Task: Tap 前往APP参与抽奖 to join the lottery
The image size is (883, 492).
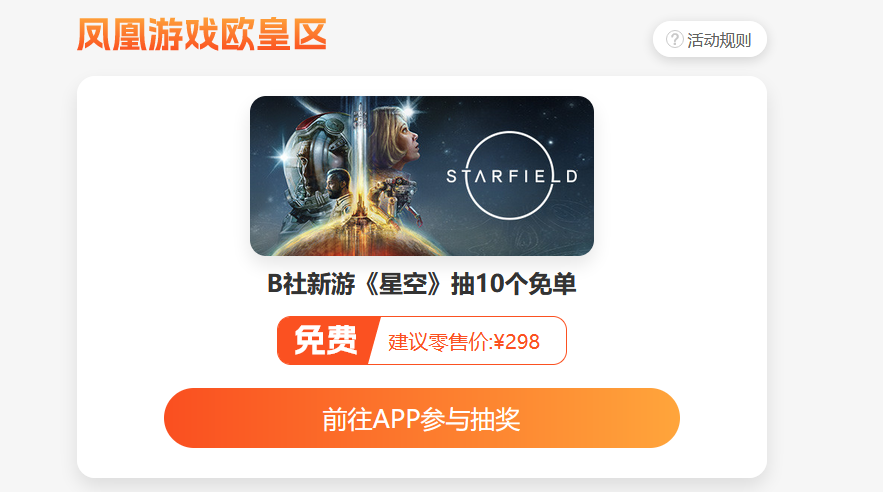Action: pos(421,418)
